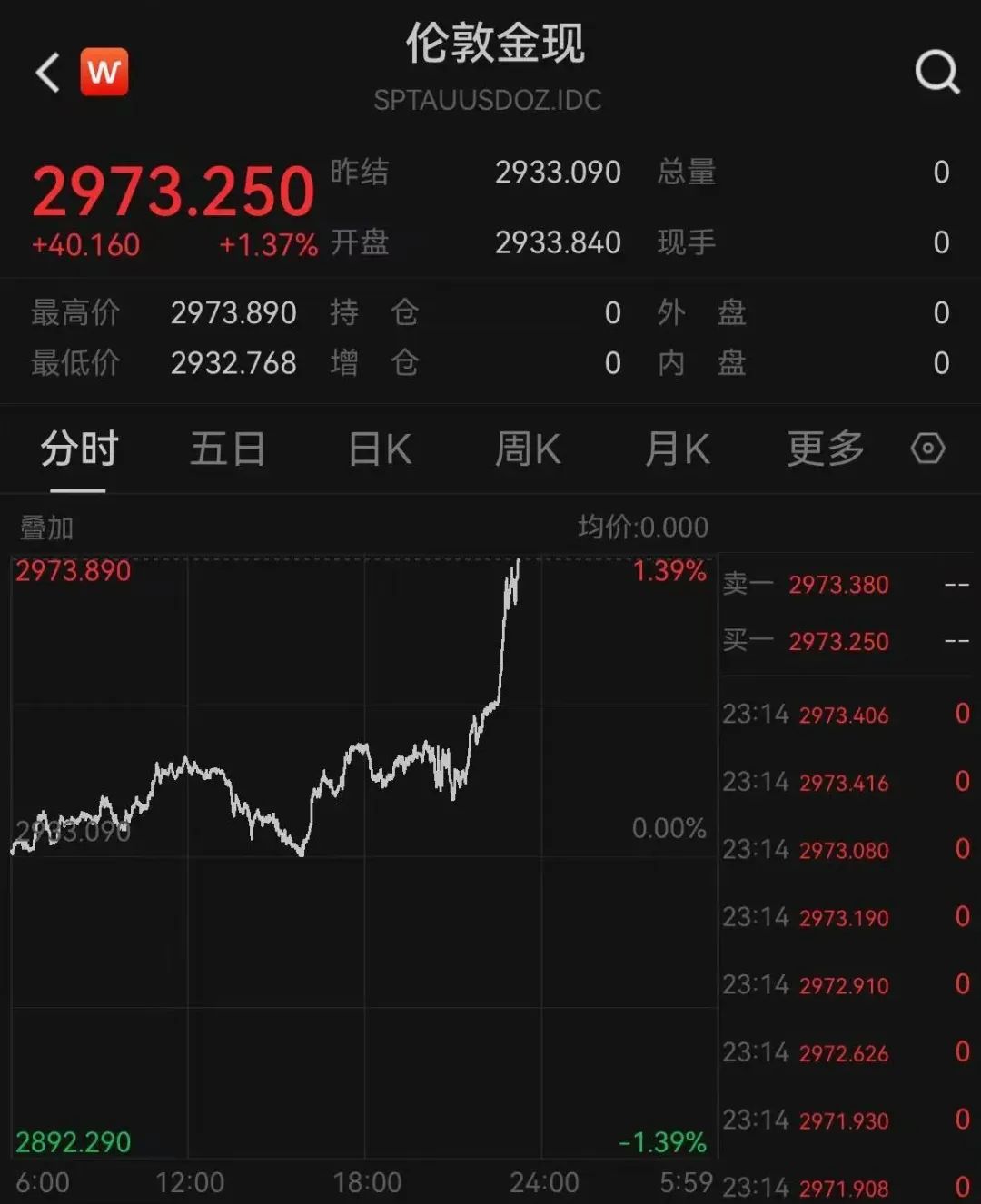Tap the red W app icon

tap(104, 72)
